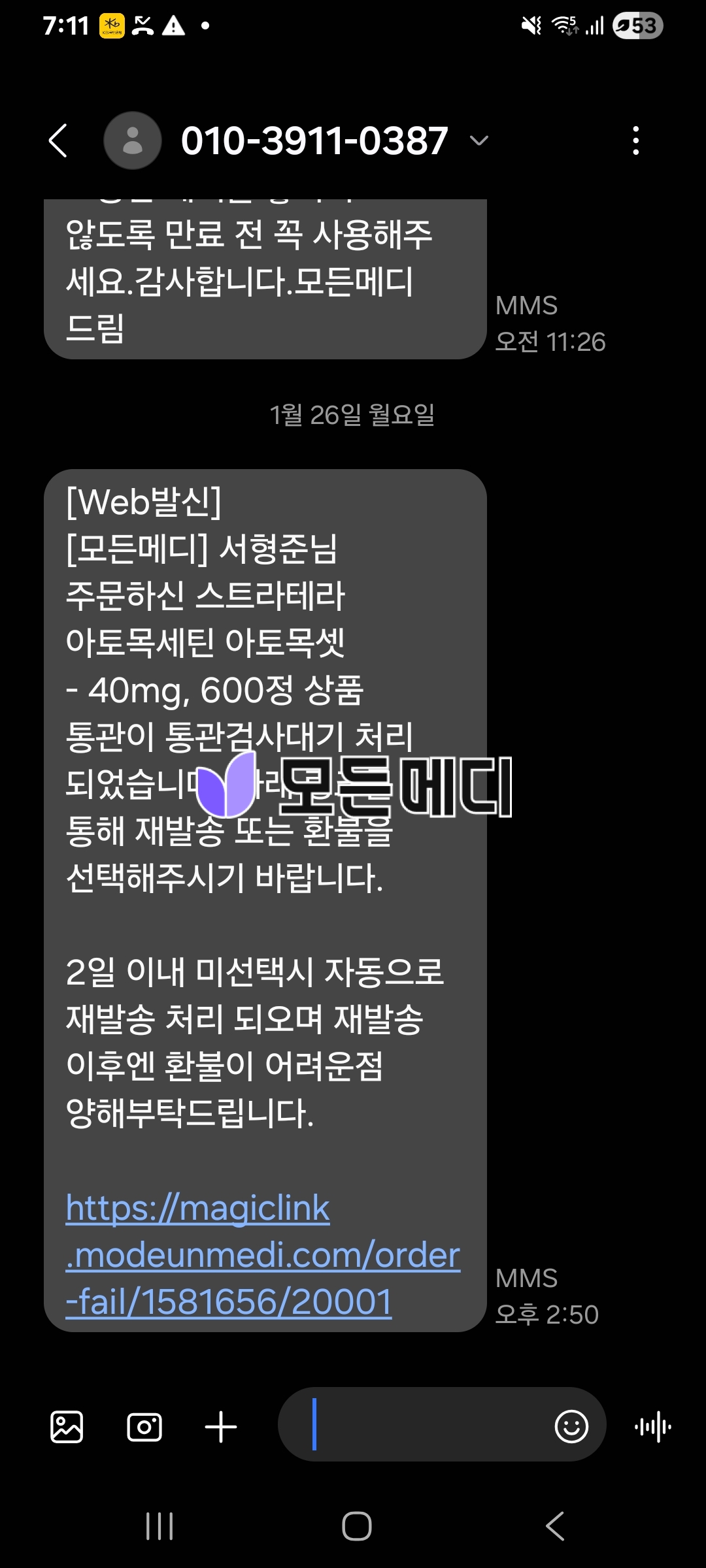This screenshot has height=1568, width=706.
Task: Attach a picture from the gallery
Action: click(x=67, y=1427)
